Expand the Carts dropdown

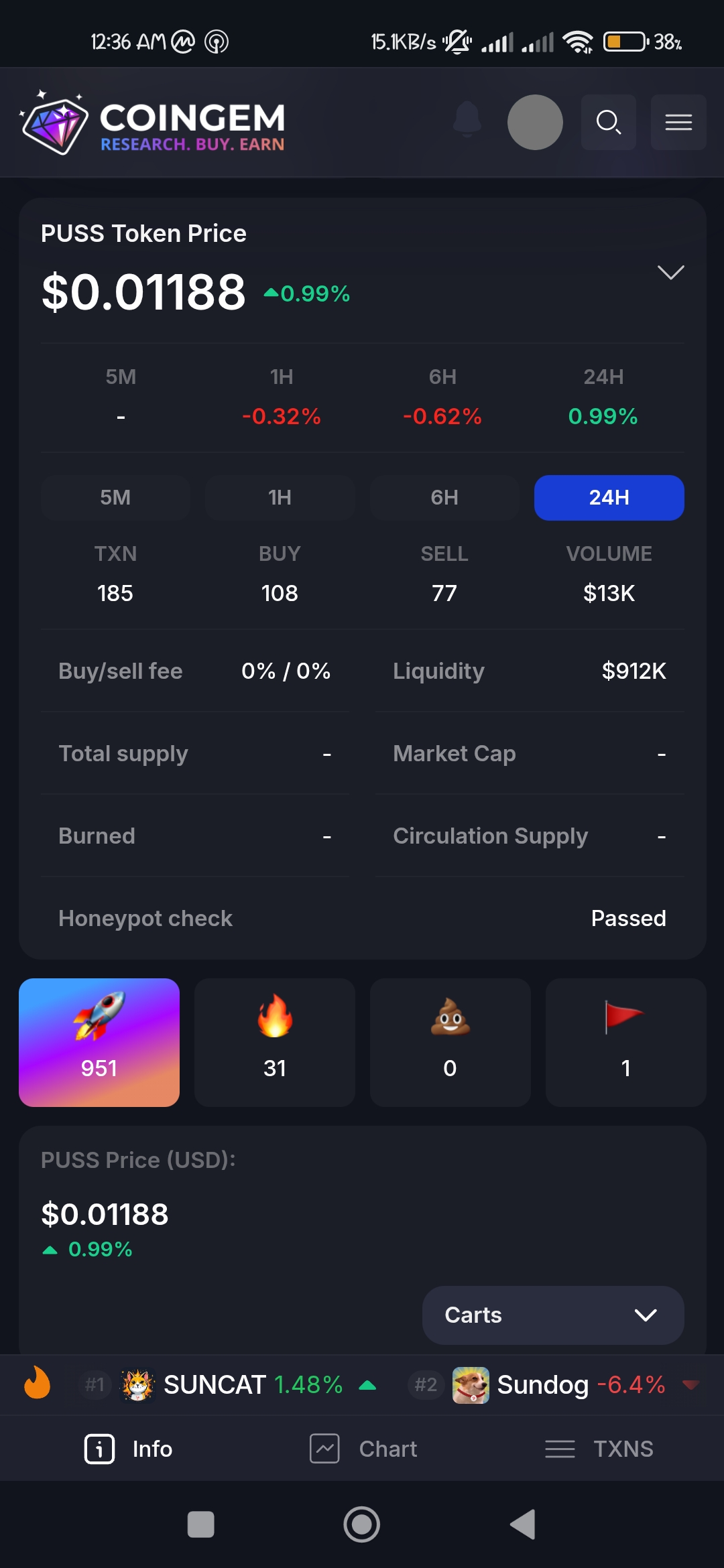[553, 1315]
